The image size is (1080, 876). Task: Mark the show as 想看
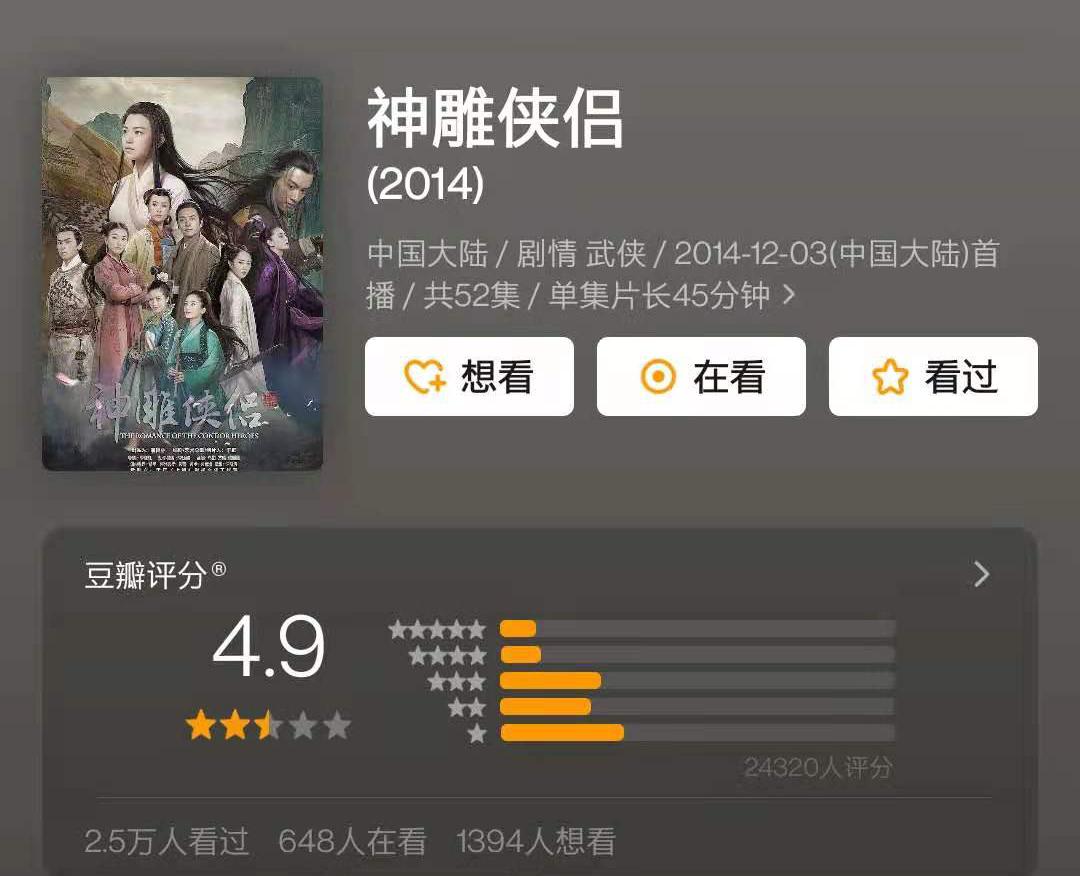[x=469, y=377]
